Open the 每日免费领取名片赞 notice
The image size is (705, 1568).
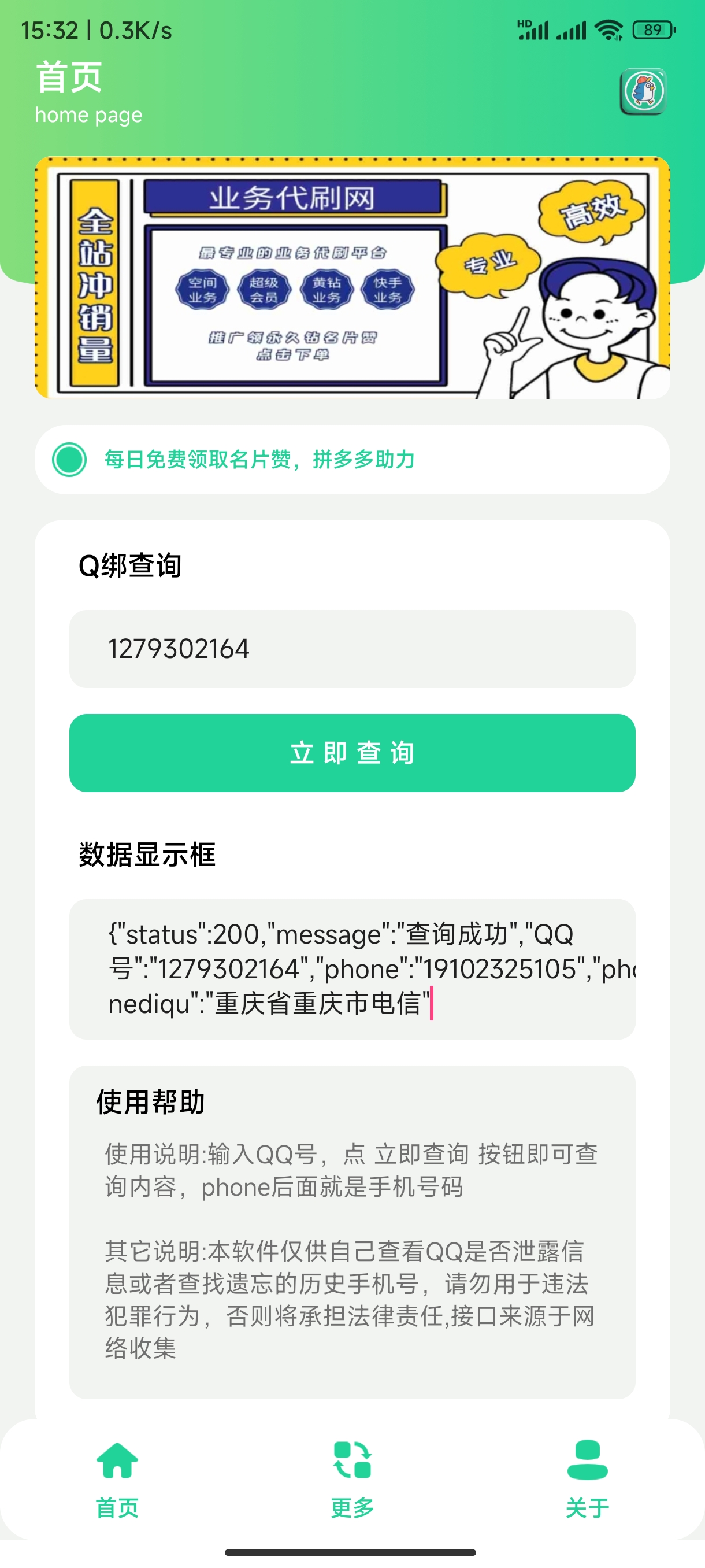(352, 460)
